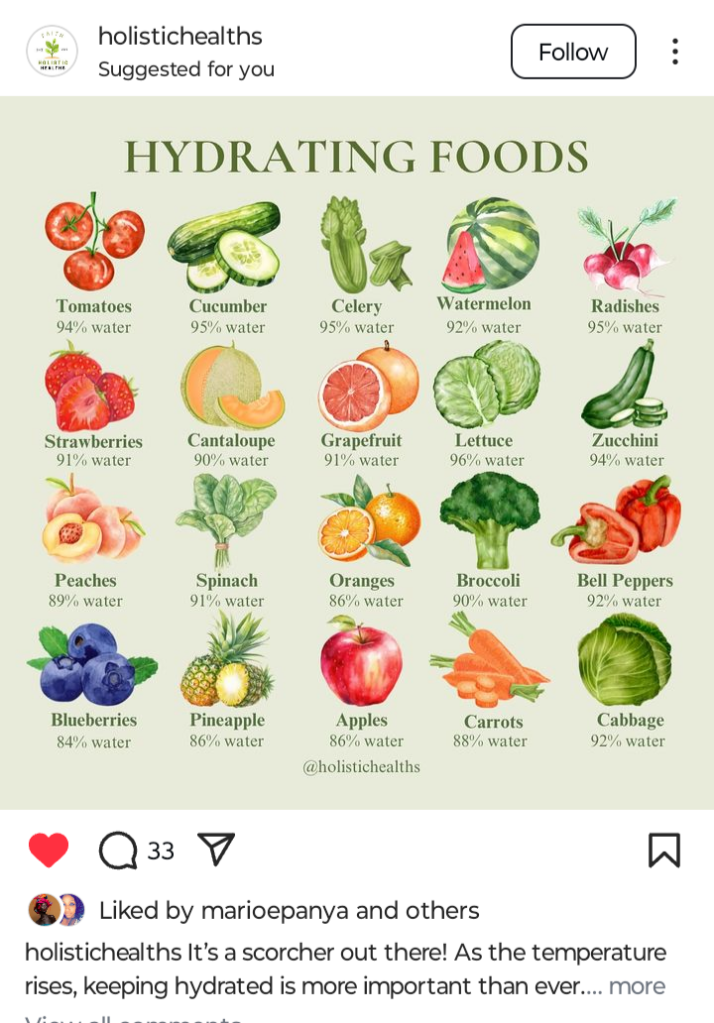
Task: Open the comments on this post
Action: [118, 850]
